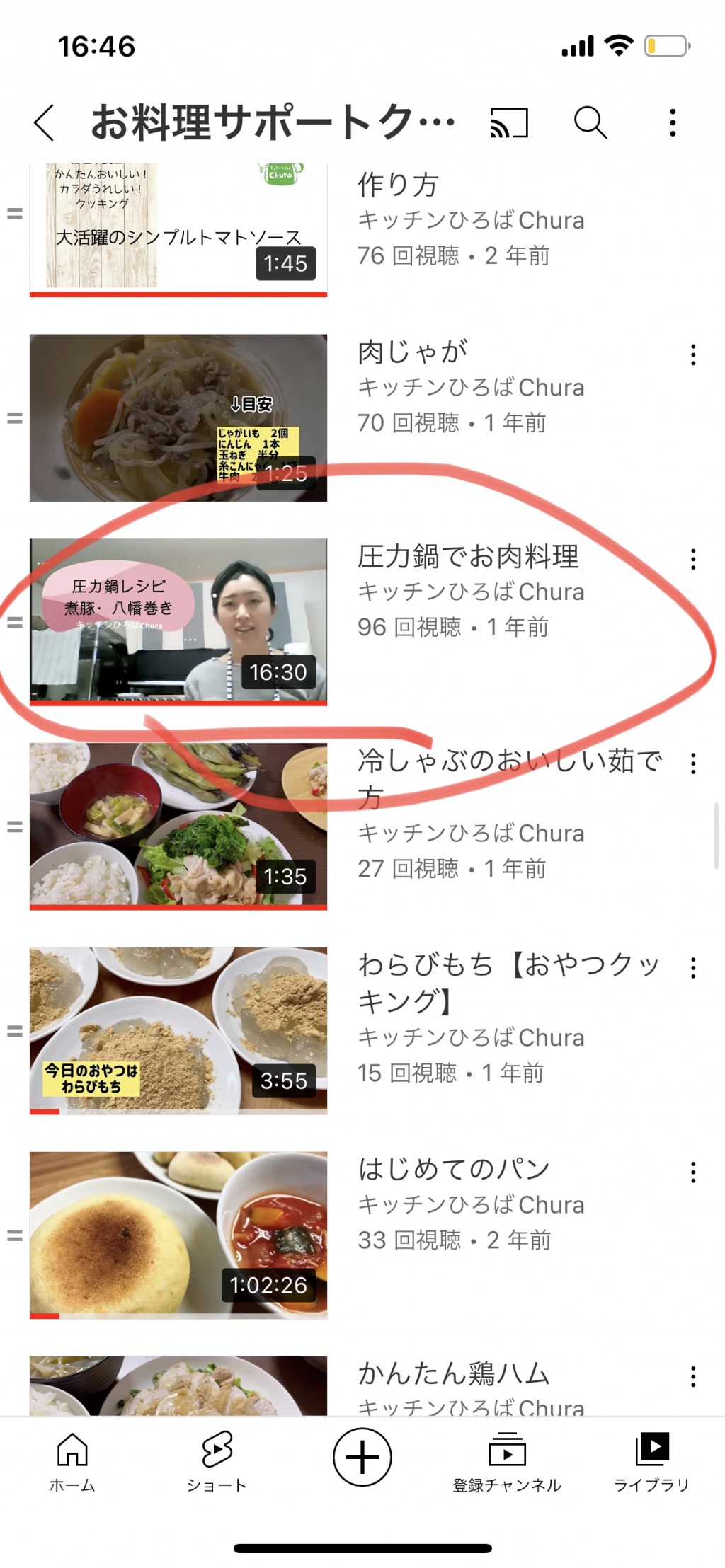This screenshot has width=725, height=1568.
Task: Play the わらびもち おやつクッキング video
Action: pos(178,1031)
